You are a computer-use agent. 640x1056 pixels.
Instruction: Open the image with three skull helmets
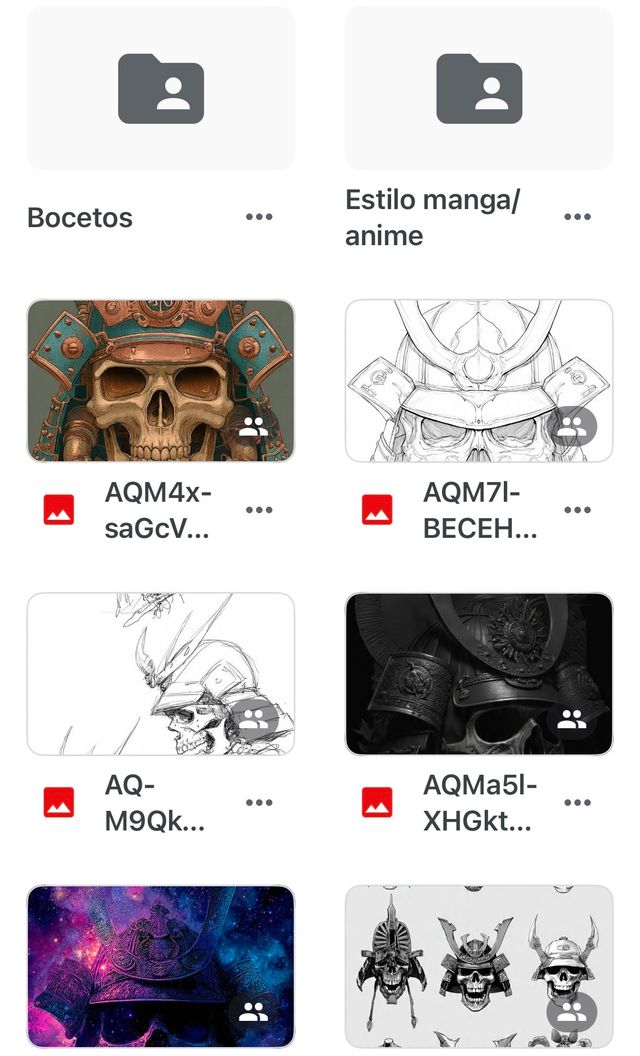(x=479, y=965)
